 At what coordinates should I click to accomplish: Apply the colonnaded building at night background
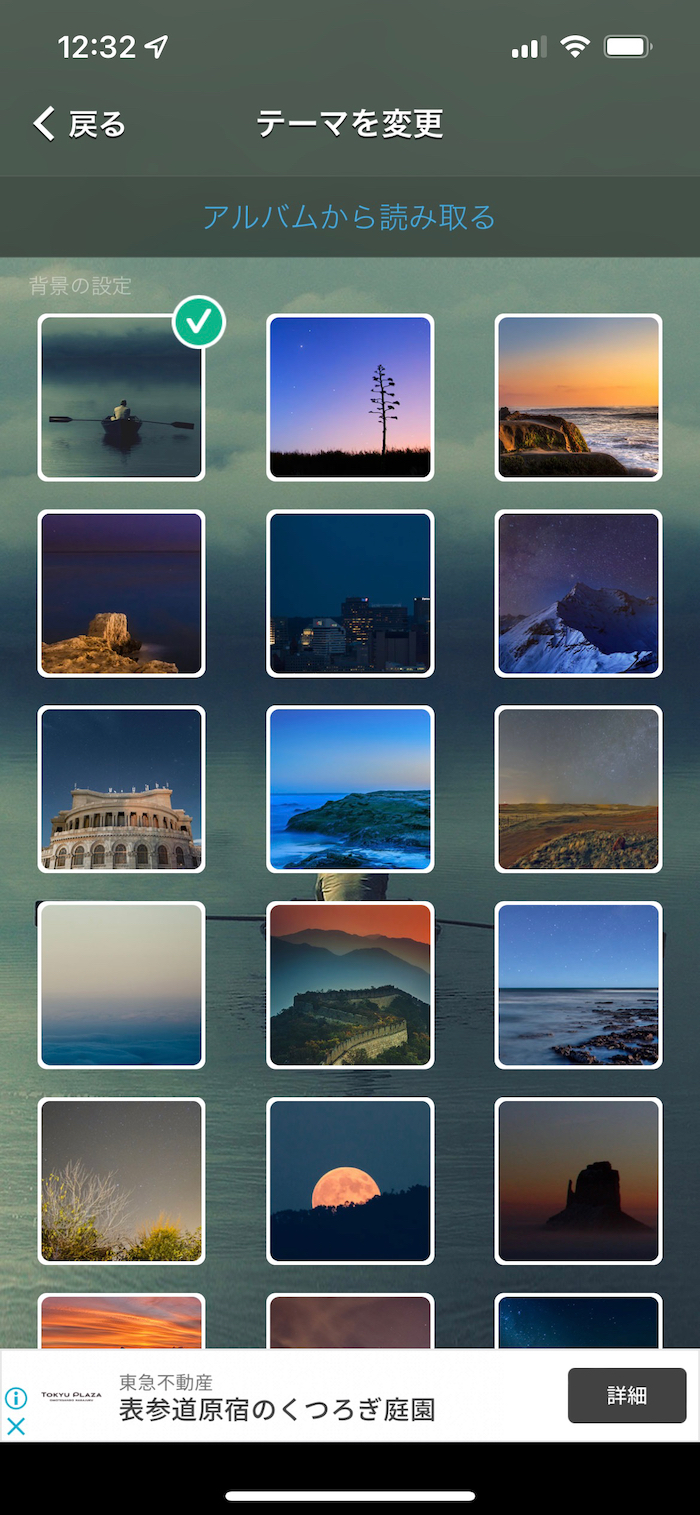tap(121, 790)
